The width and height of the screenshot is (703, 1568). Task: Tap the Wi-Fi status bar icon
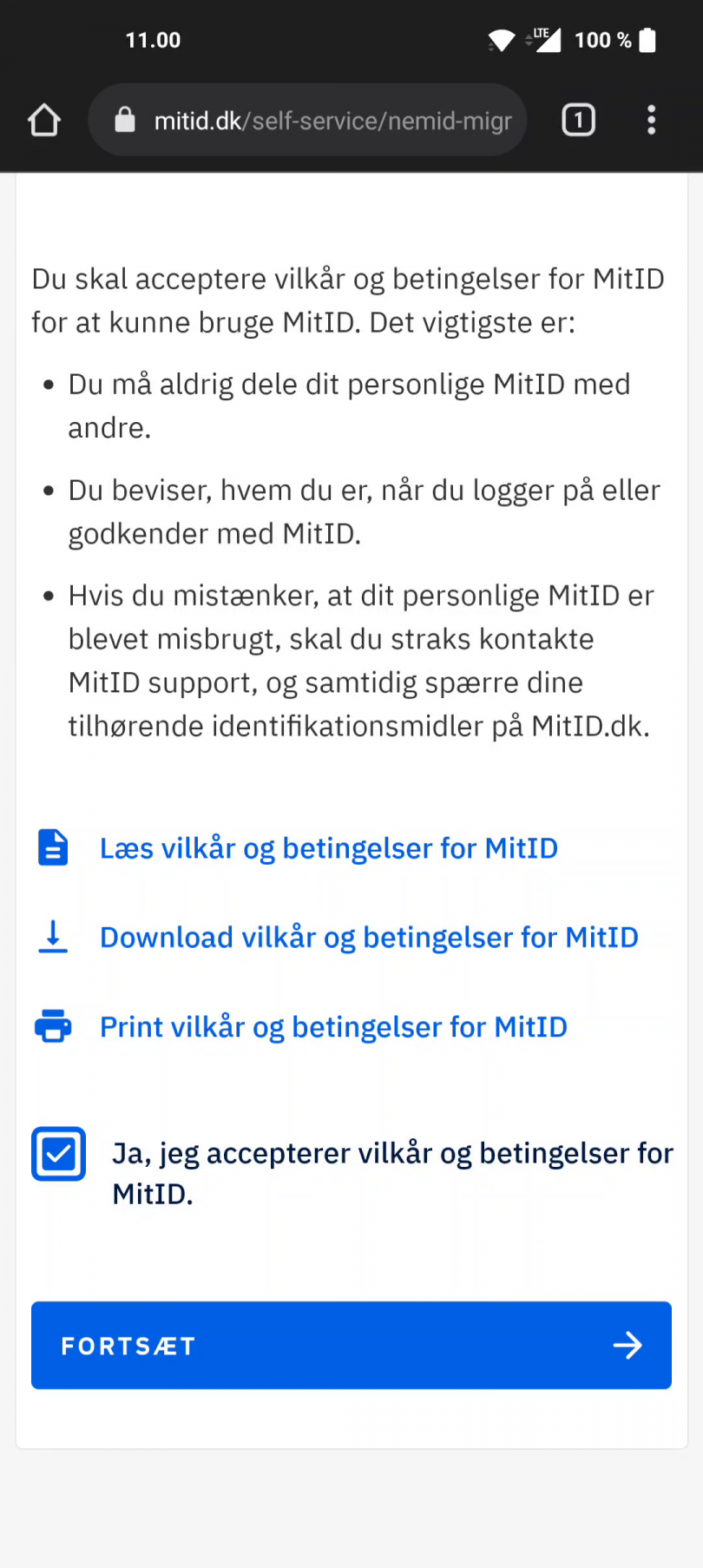[x=502, y=39]
